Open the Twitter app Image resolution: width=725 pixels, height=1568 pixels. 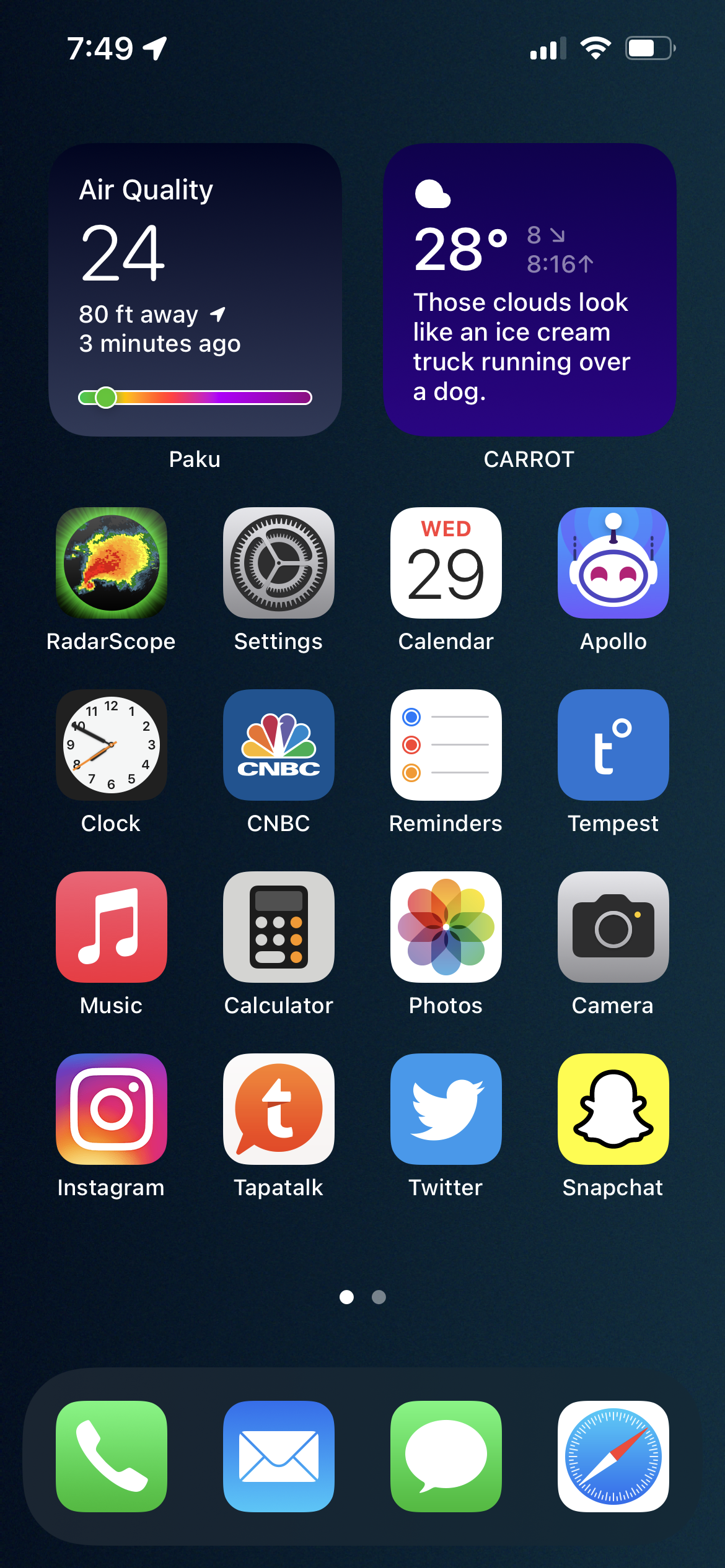(x=446, y=1109)
